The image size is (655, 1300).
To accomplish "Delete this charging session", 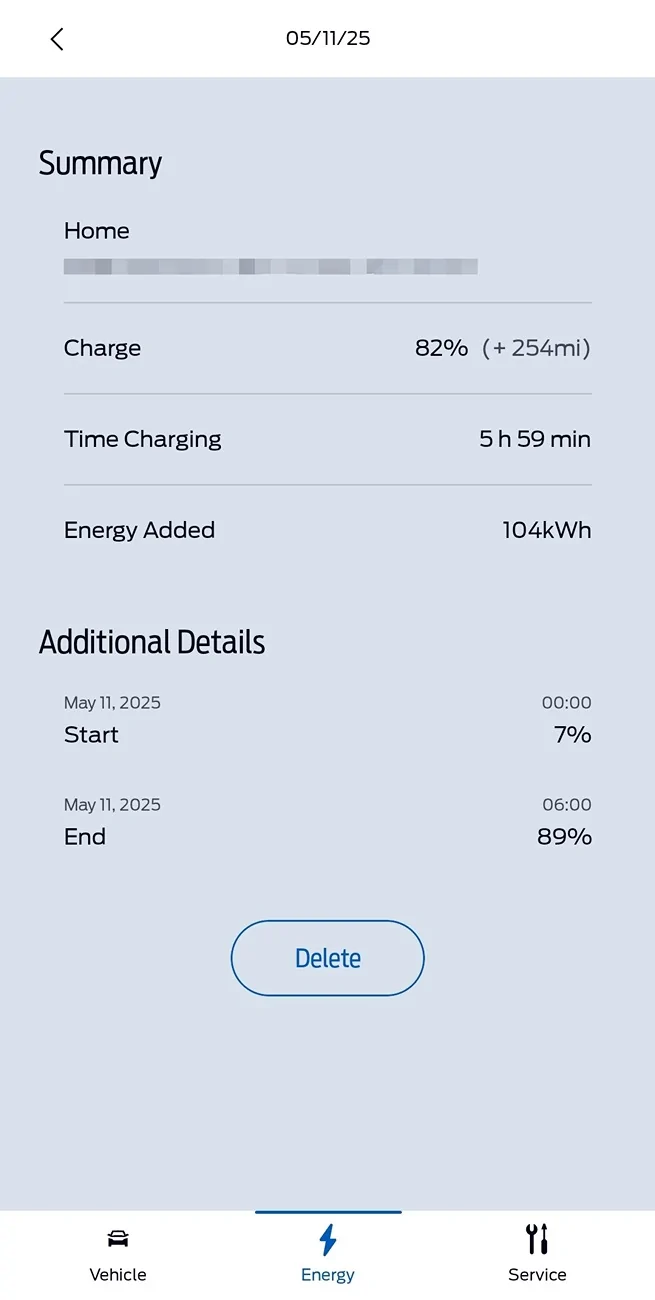I will 327,958.
